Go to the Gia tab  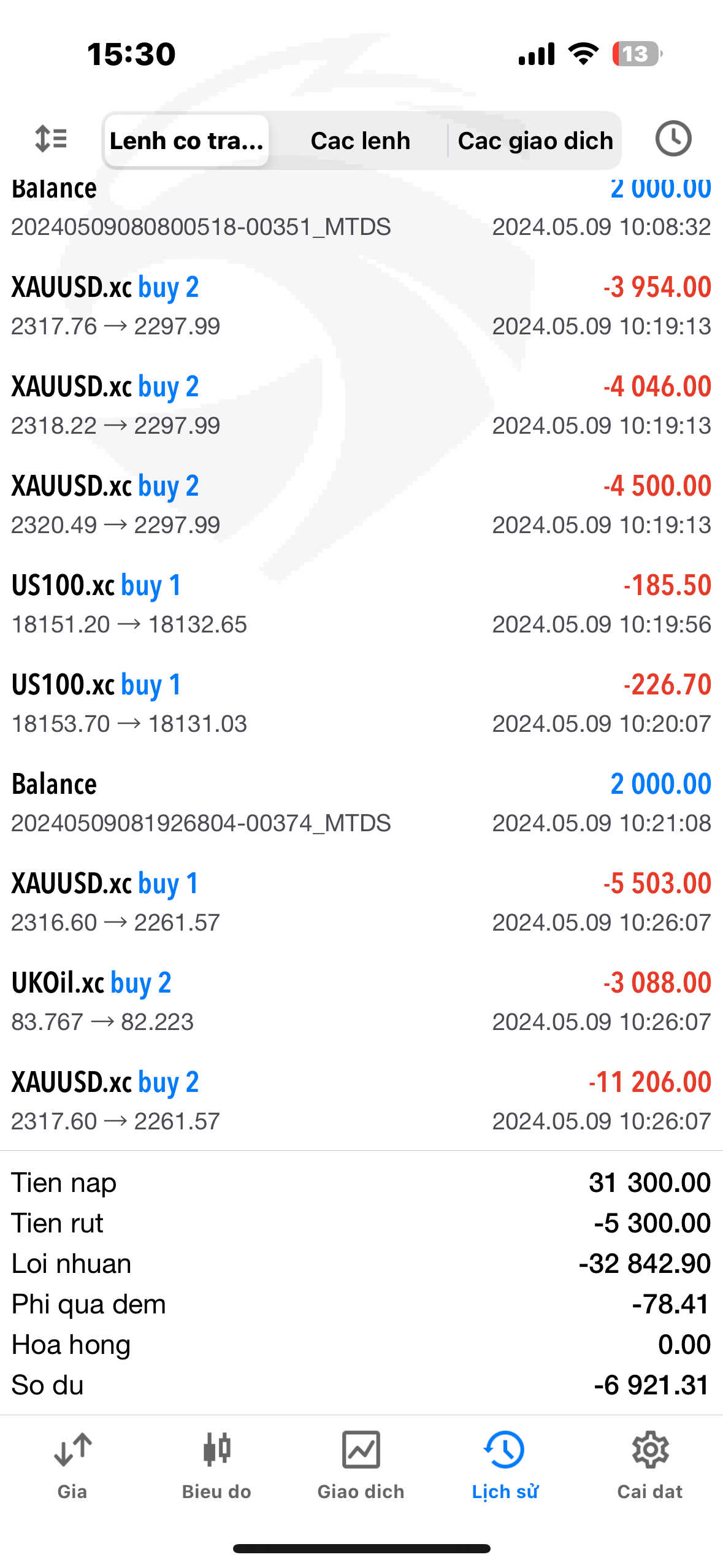tap(72, 1466)
